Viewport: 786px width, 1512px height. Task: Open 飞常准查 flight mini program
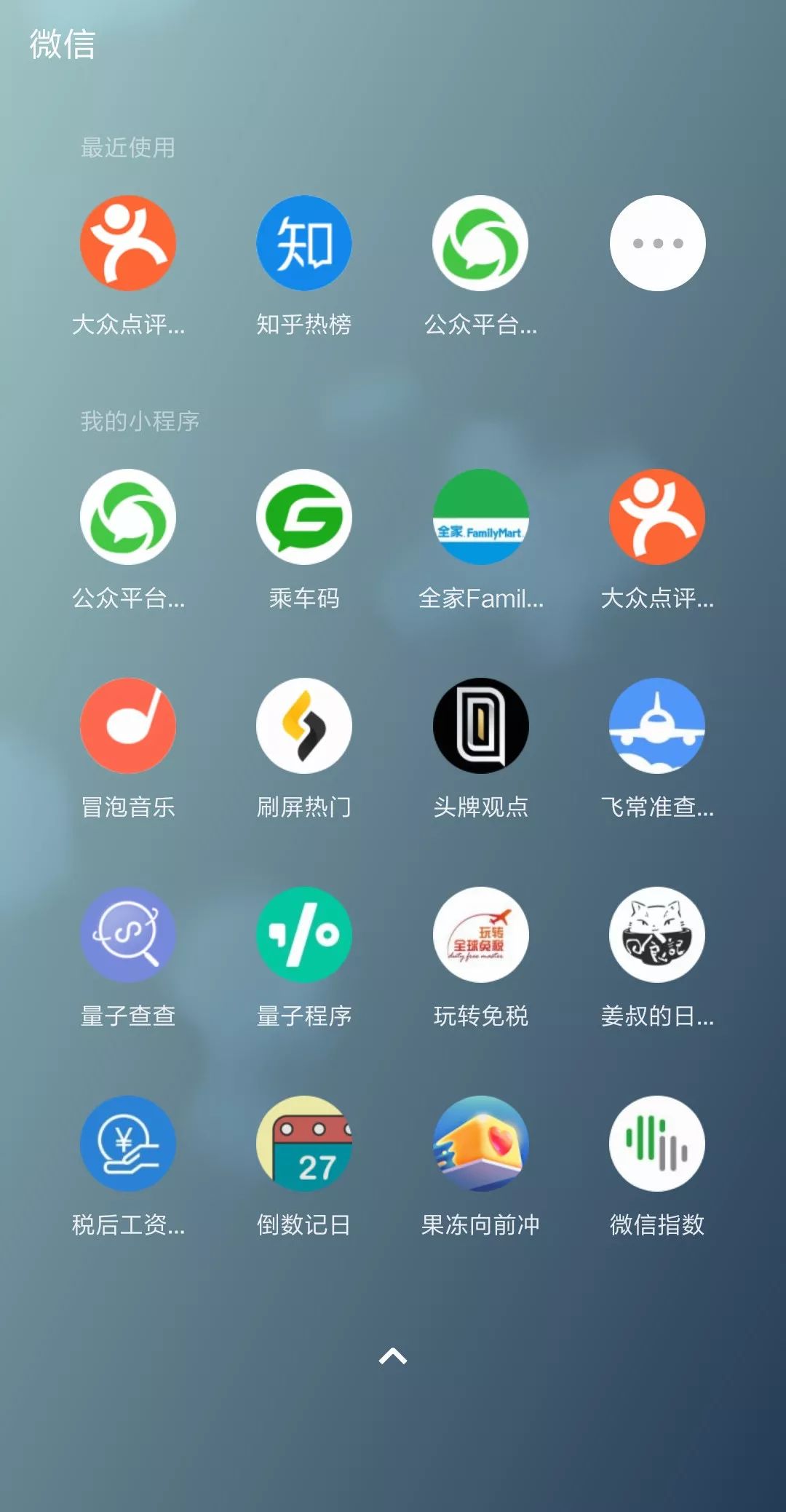(657, 726)
